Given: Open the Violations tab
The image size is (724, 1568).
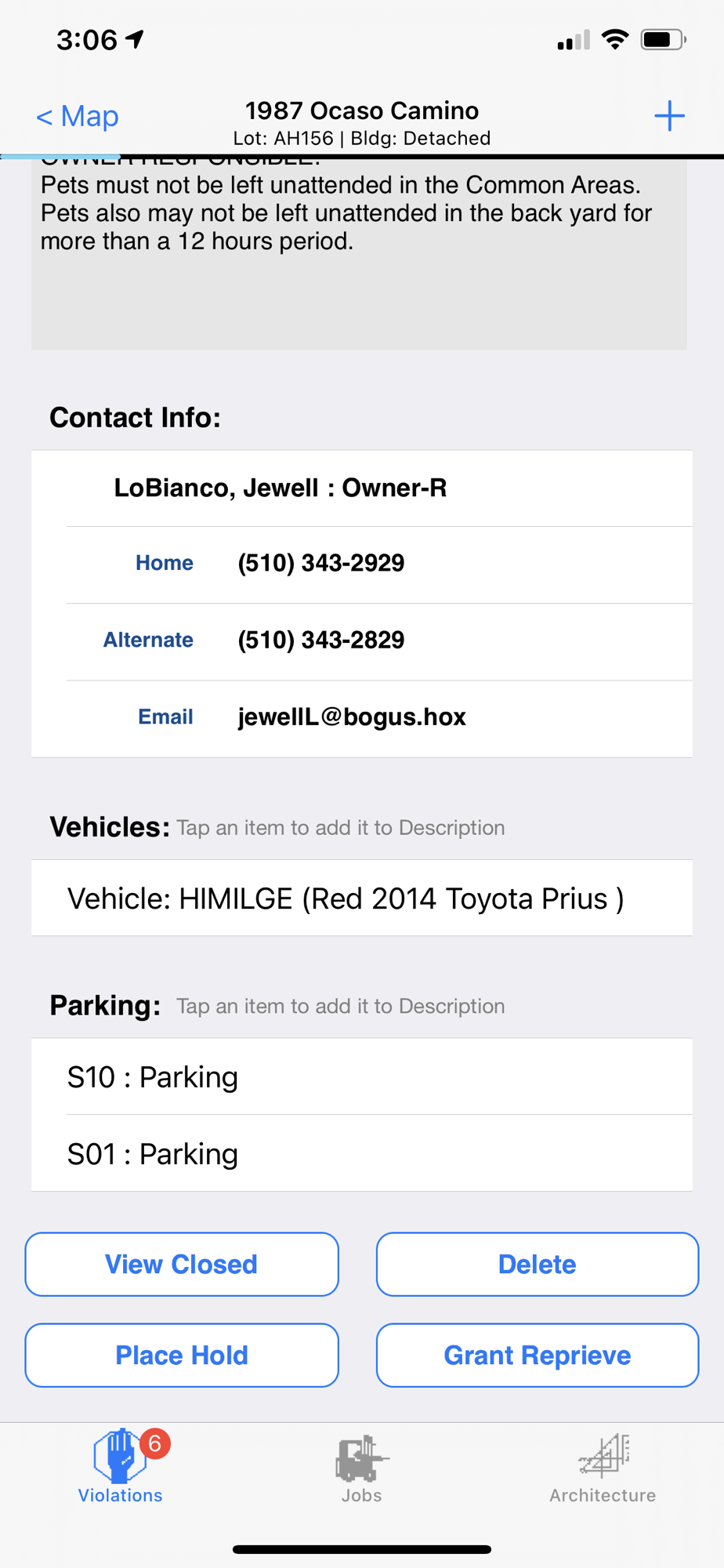Looking at the screenshot, I should 121,1465.
